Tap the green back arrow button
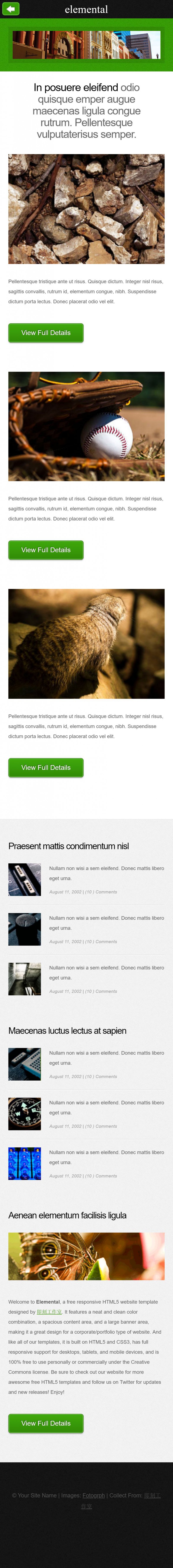Image resolution: width=173 pixels, height=1568 pixels. tap(11, 9)
